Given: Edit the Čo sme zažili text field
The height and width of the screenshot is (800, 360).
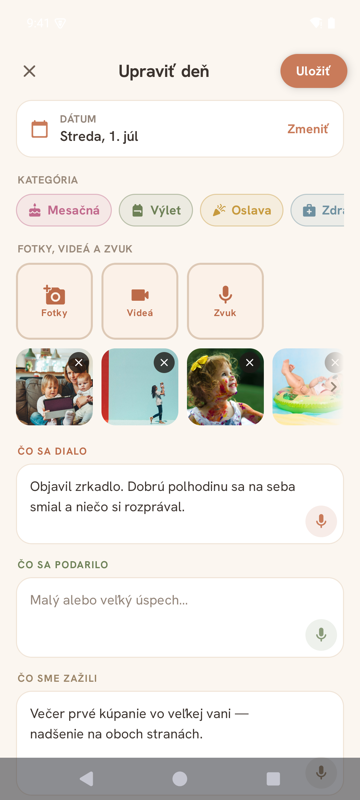Looking at the screenshot, I should pyautogui.click(x=180, y=724).
